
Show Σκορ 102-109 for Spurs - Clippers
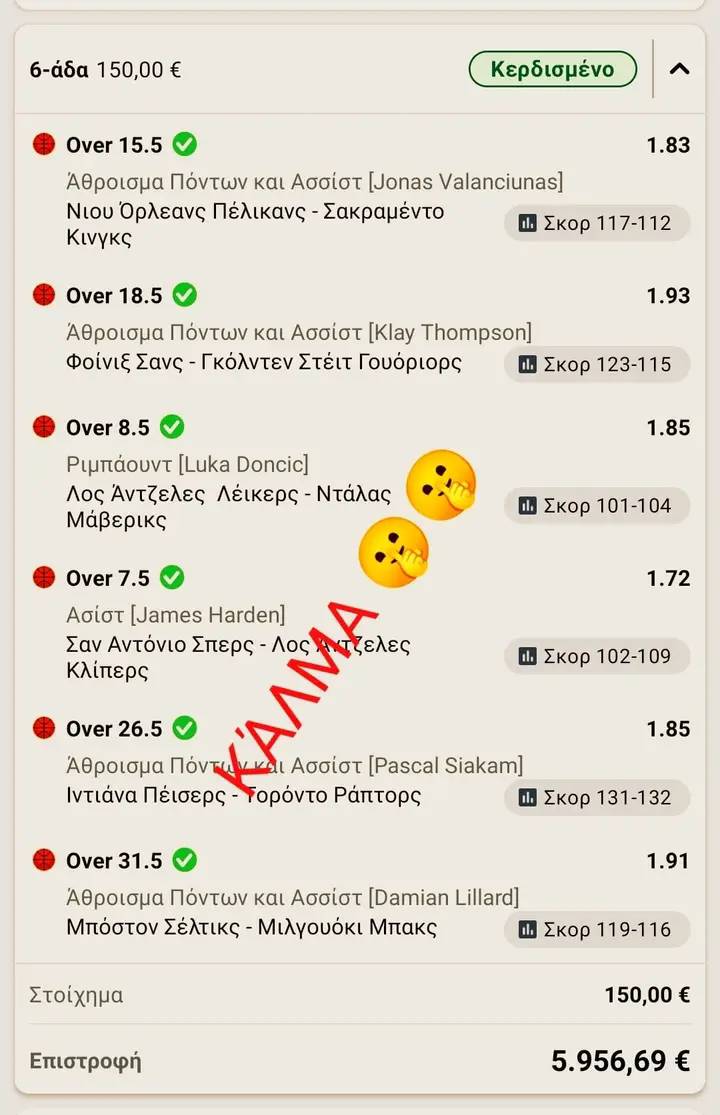click(x=596, y=657)
